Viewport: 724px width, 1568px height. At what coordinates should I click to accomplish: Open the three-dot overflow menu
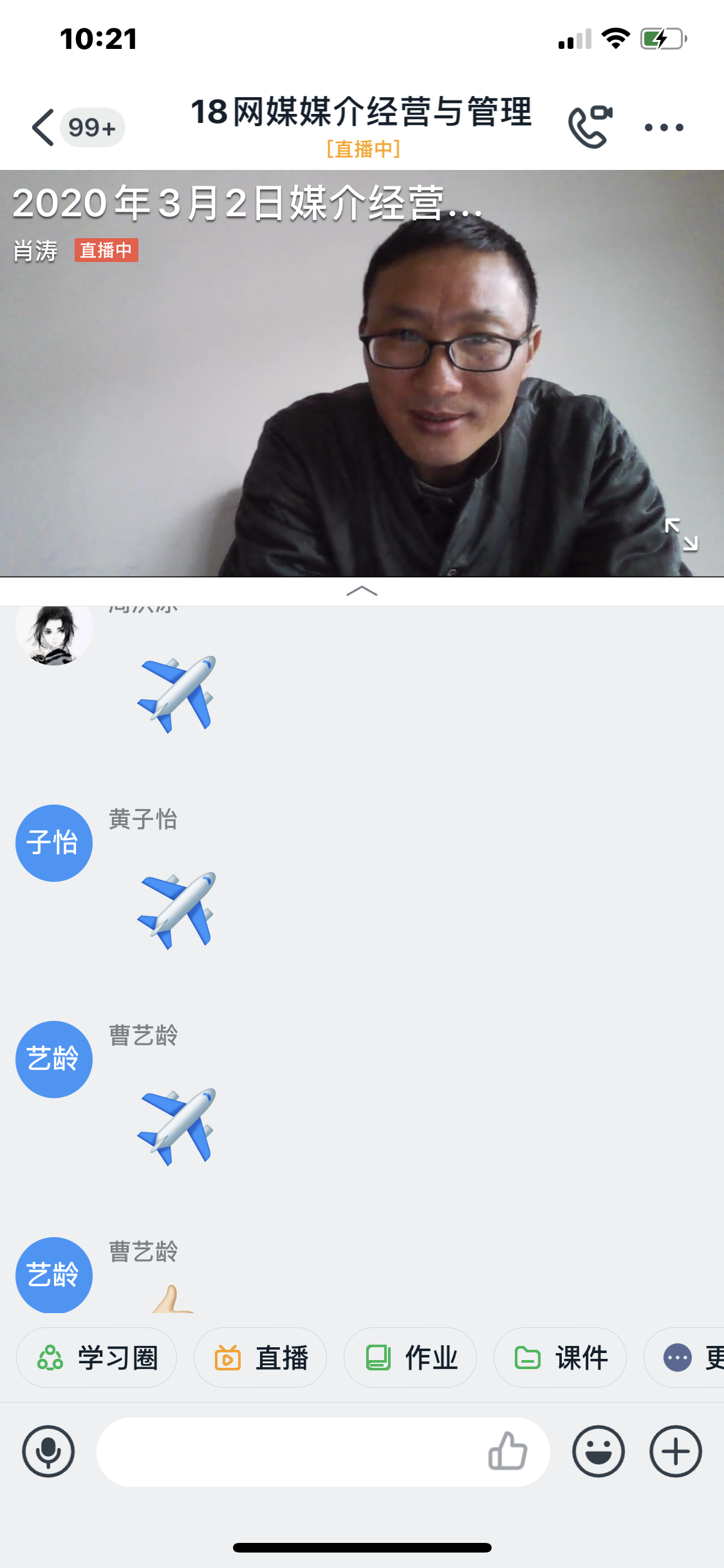(x=664, y=127)
